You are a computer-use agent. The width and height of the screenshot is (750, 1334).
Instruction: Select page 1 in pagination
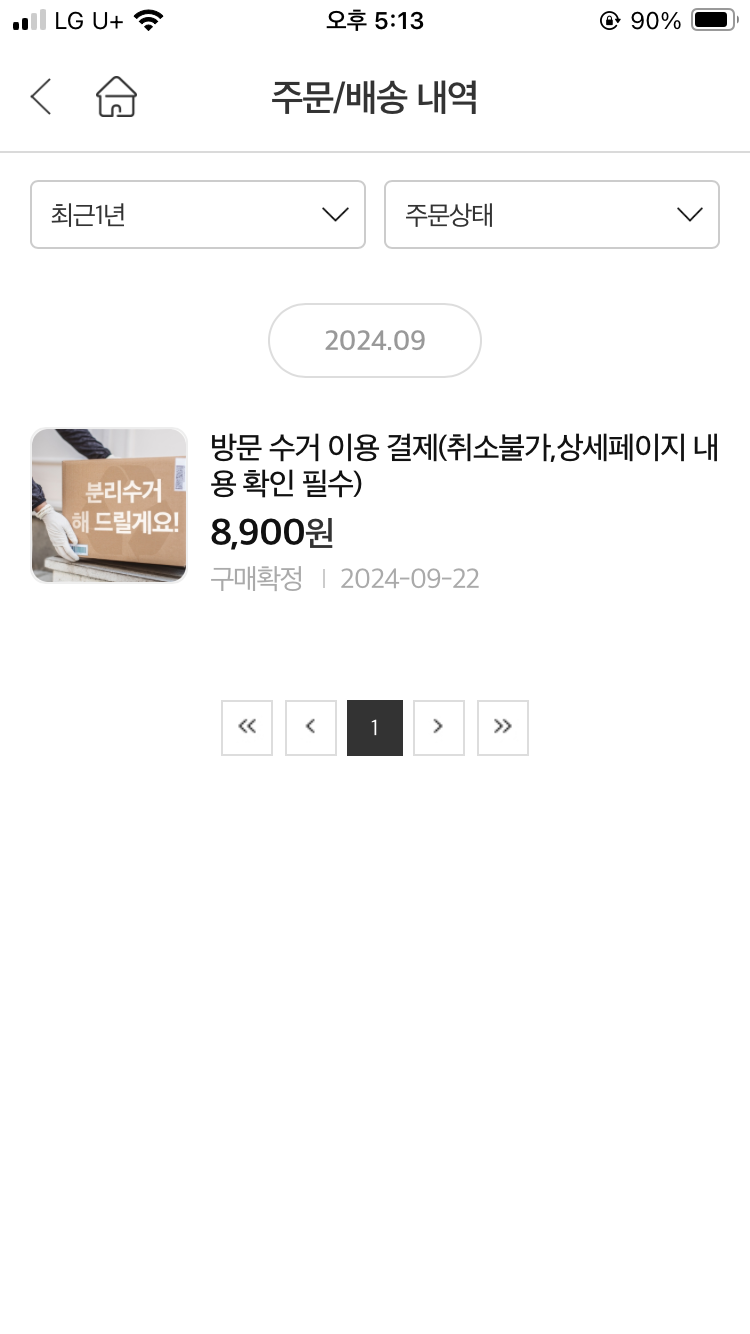375,728
